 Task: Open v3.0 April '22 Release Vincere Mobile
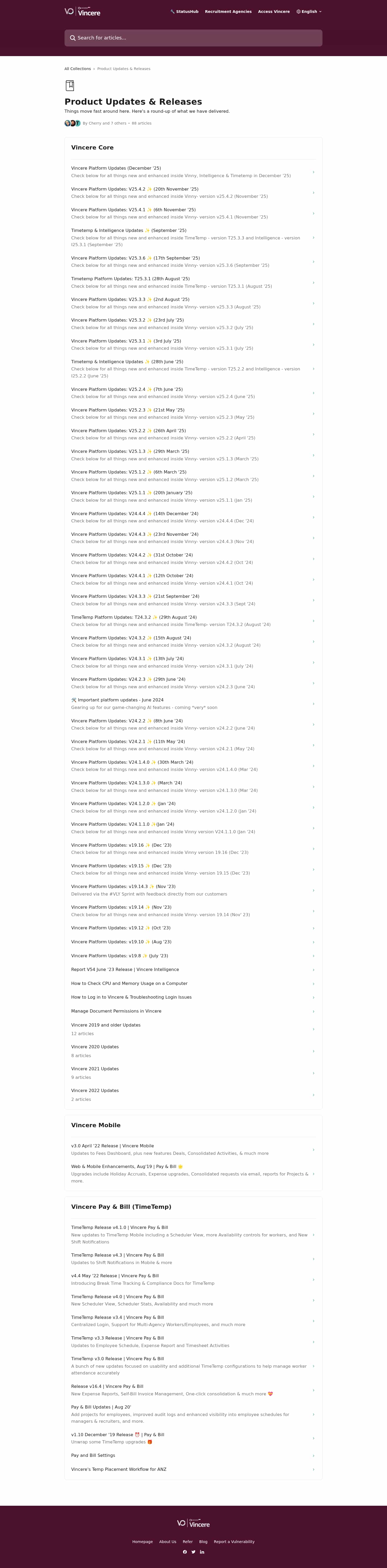(112, 1145)
